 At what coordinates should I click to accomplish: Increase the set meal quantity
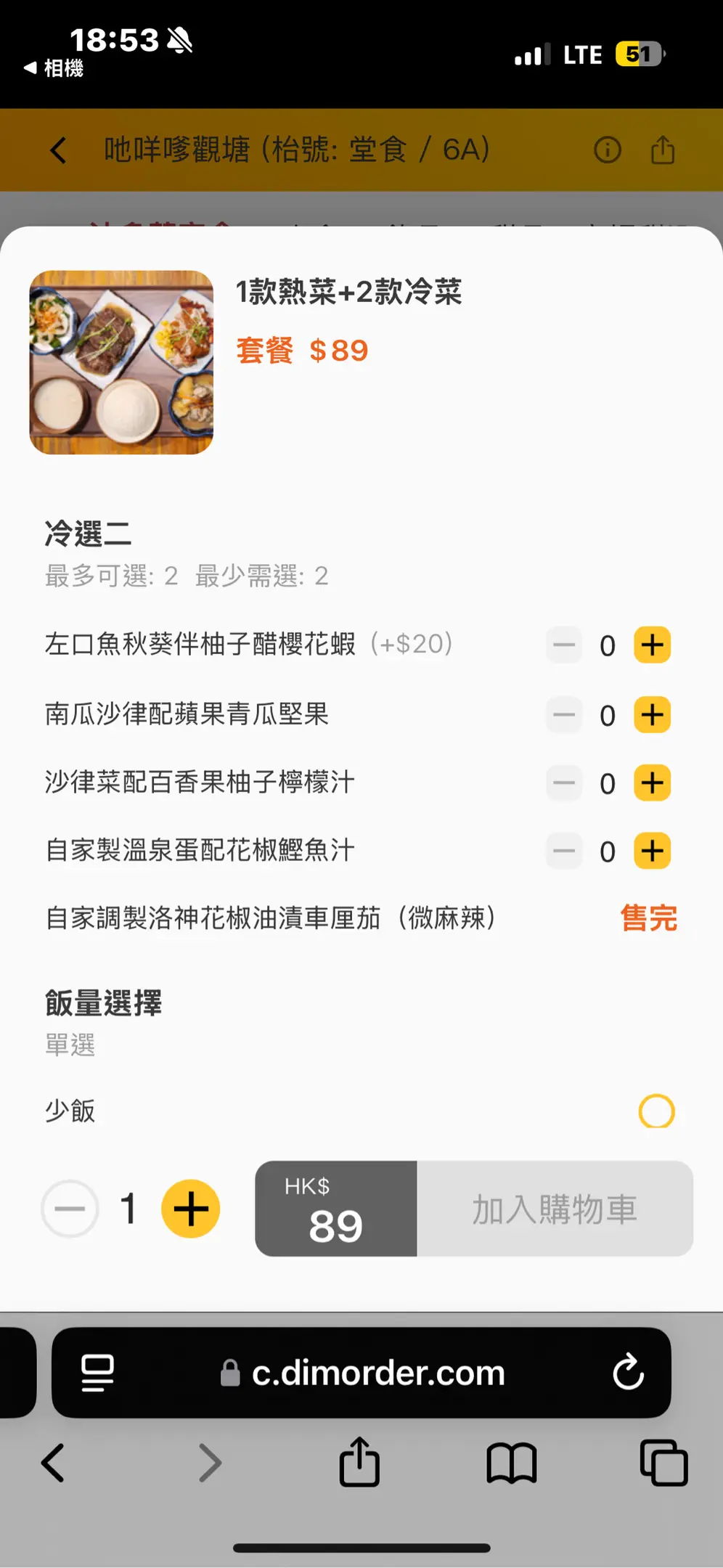(190, 1209)
